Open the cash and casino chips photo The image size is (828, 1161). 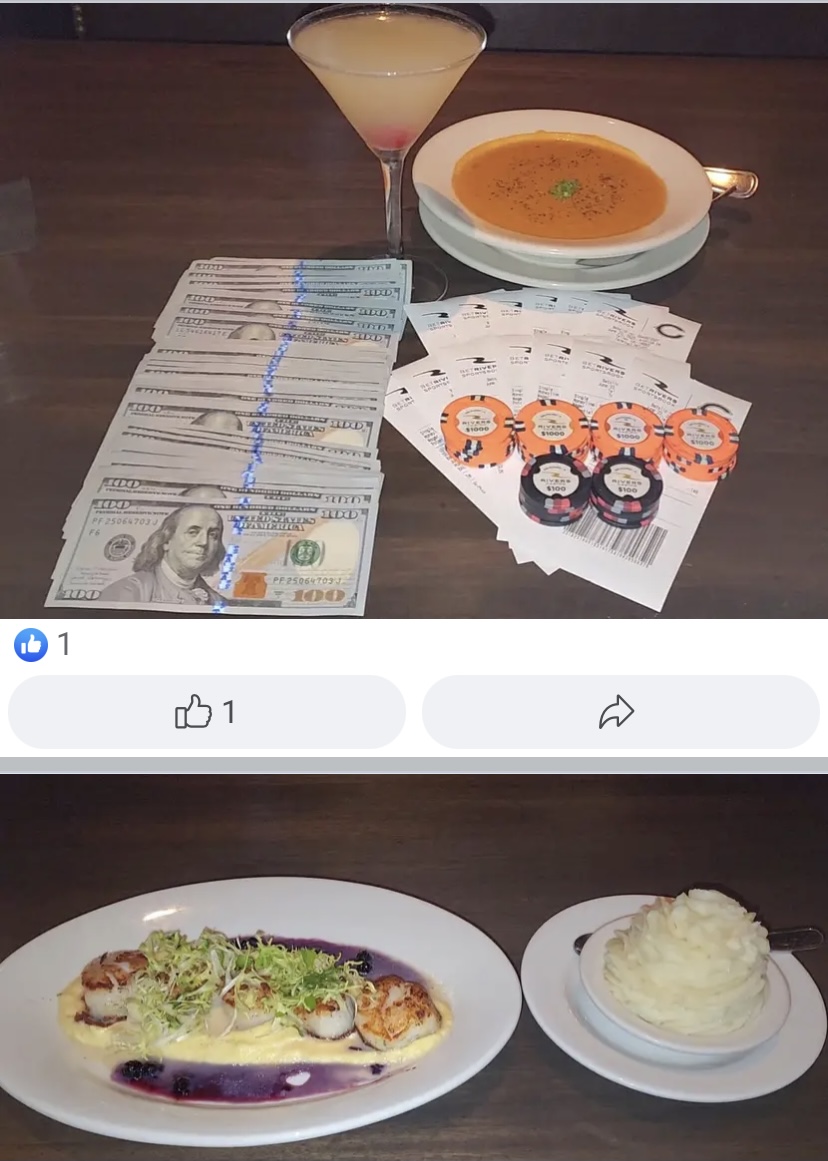point(414,310)
